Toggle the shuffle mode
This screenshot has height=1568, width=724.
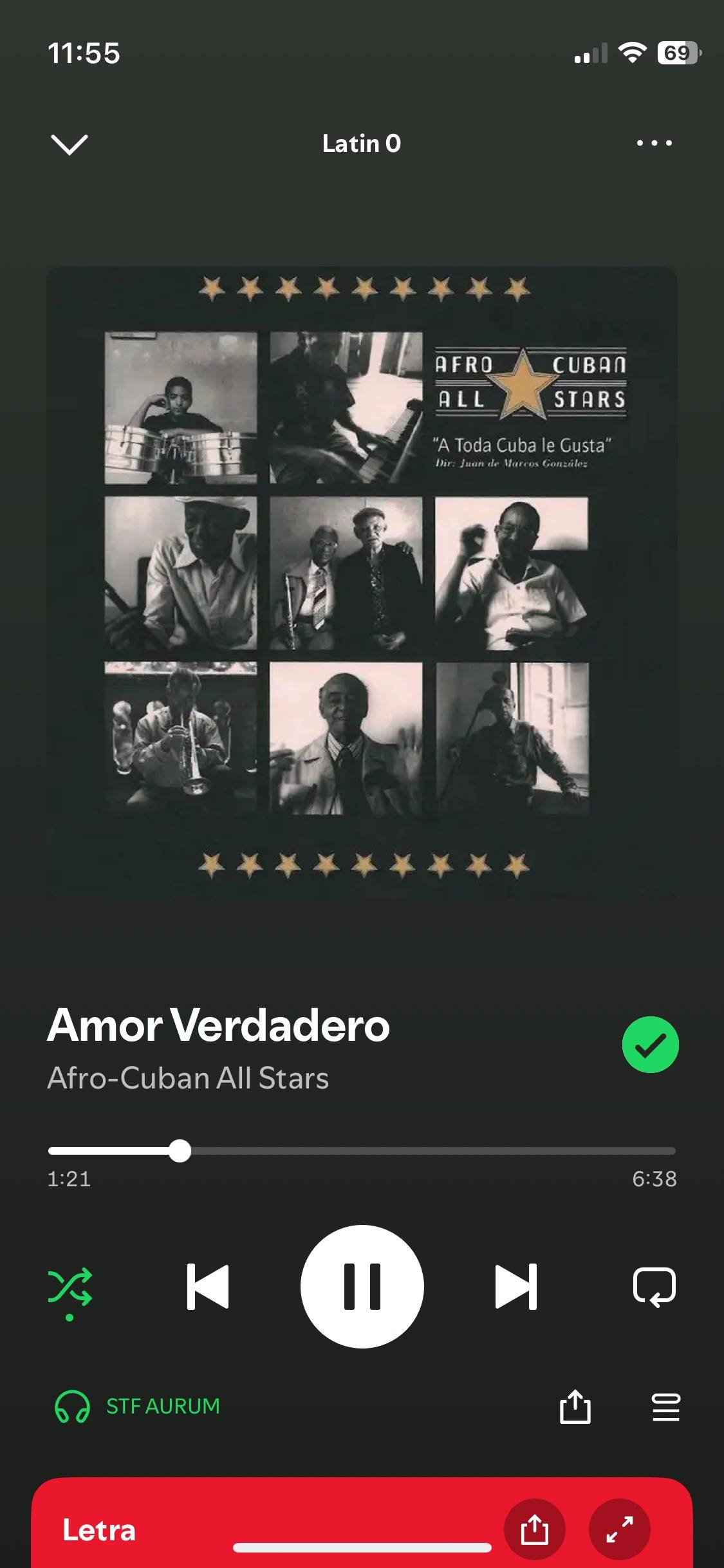(x=70, y=1287)
